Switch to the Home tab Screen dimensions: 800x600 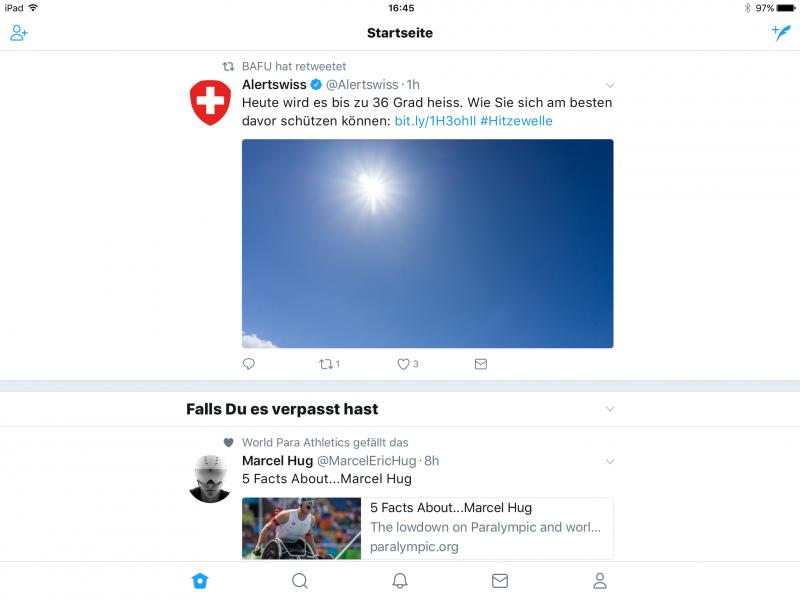tap(200, 581)
